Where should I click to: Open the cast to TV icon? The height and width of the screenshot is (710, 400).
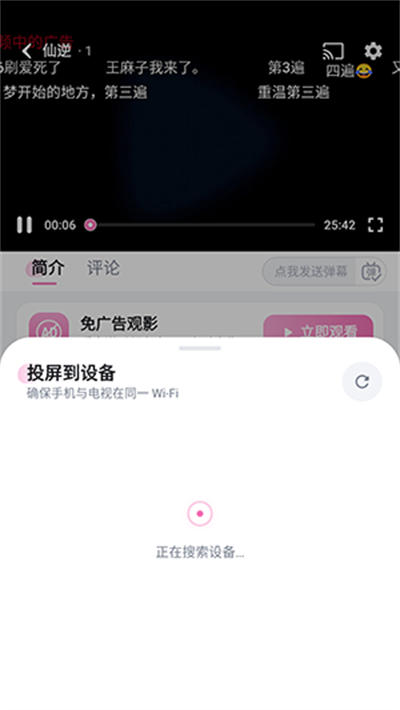click(x=333, y=51)
